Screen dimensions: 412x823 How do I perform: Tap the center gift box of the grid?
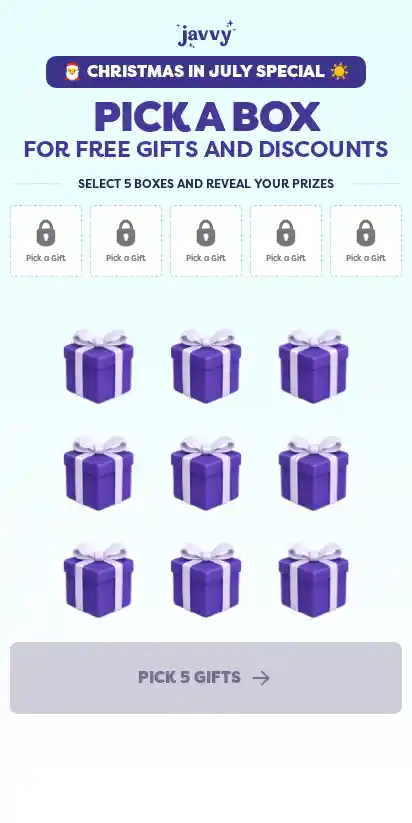click(206, 473)
